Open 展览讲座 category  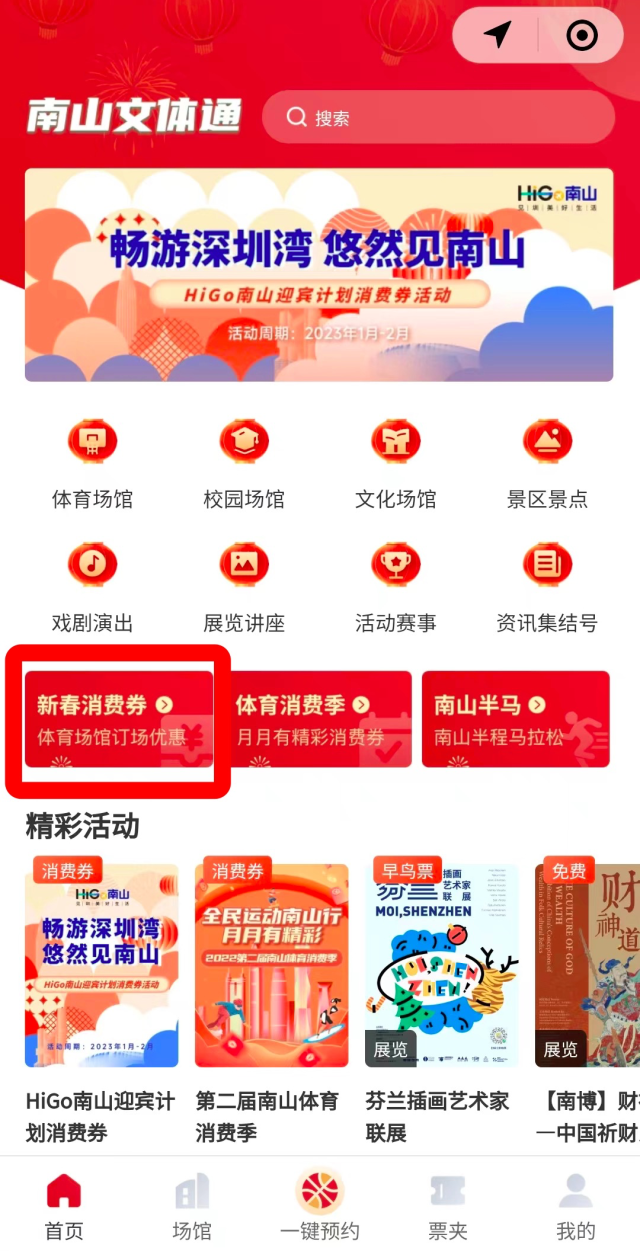click(x=244, y=583)
